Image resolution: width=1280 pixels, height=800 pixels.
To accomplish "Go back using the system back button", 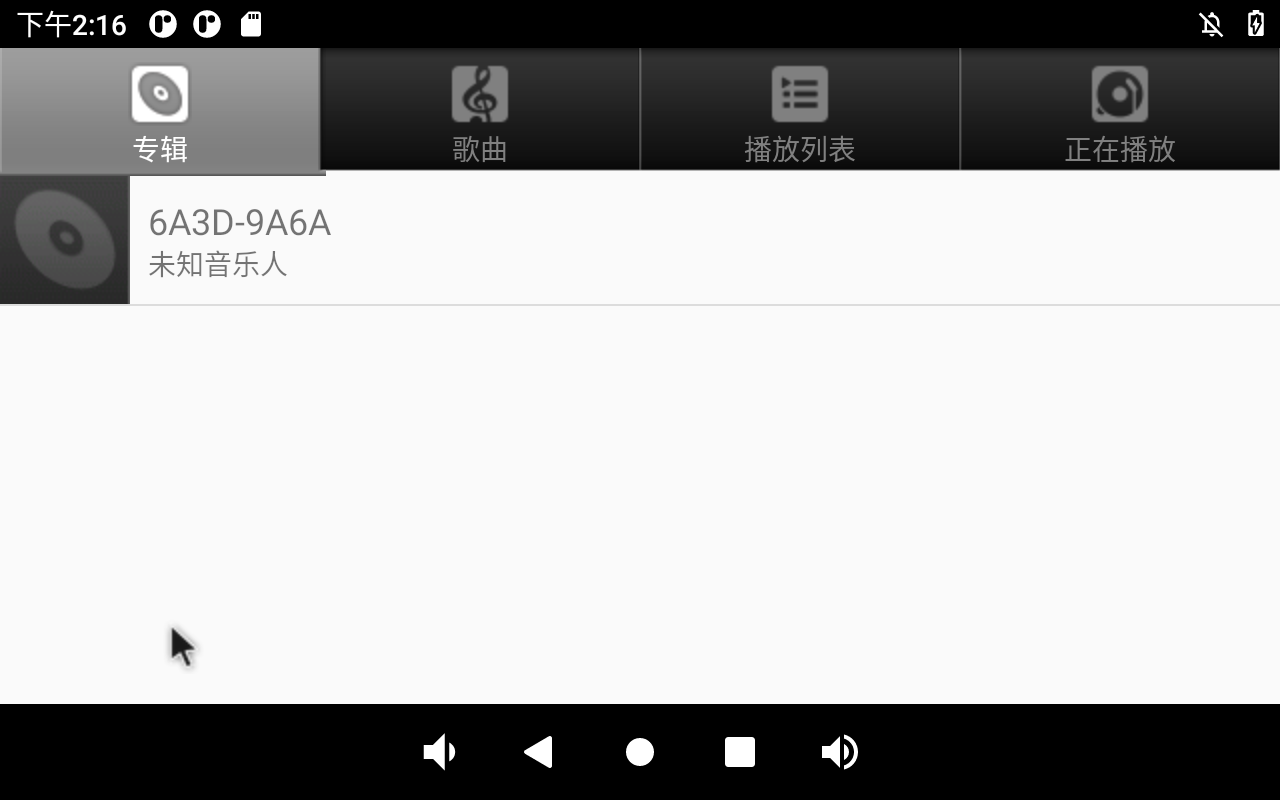I will pyautogui.click(x=539, y=752).
